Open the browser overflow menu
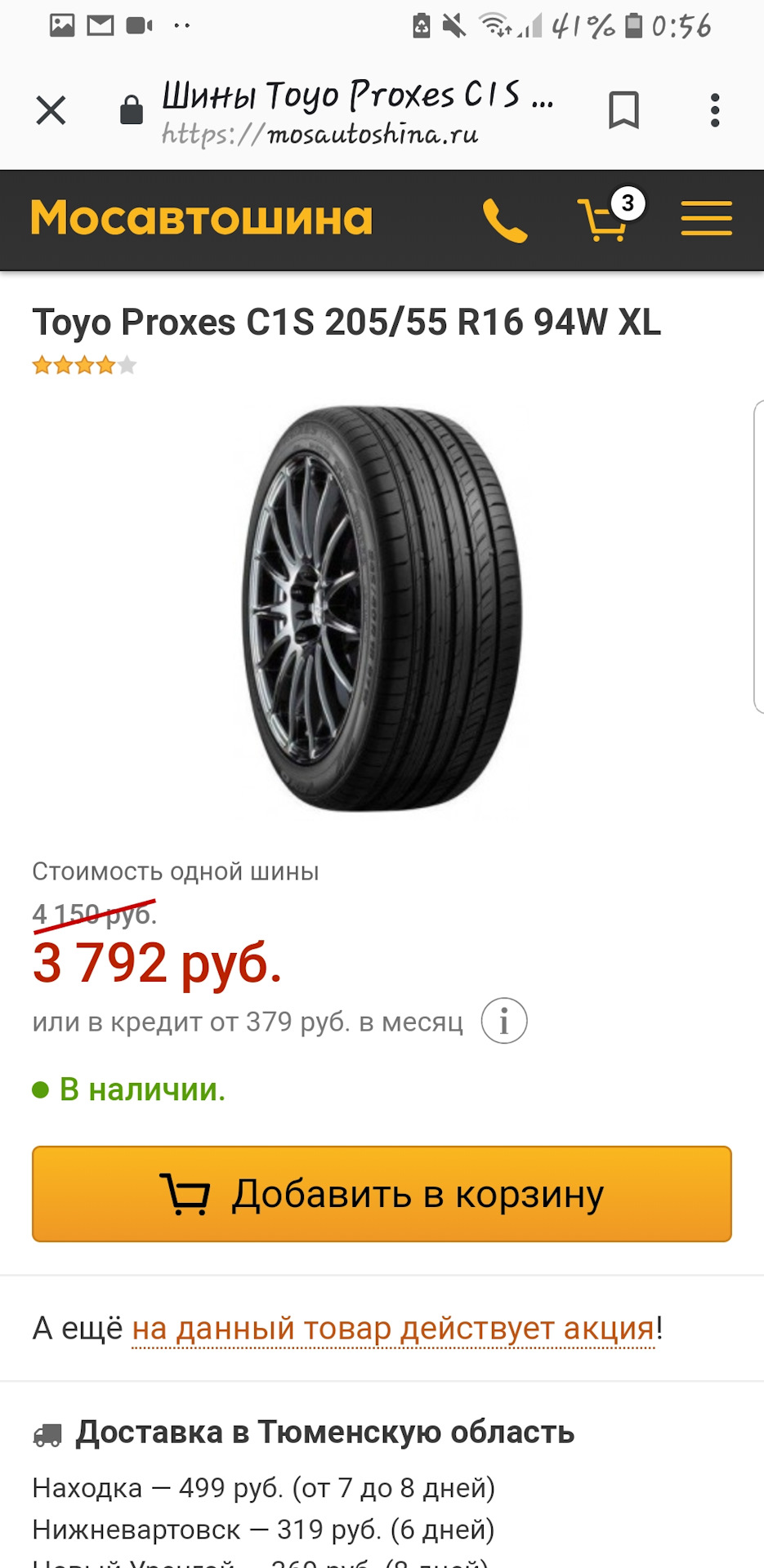 715,110
